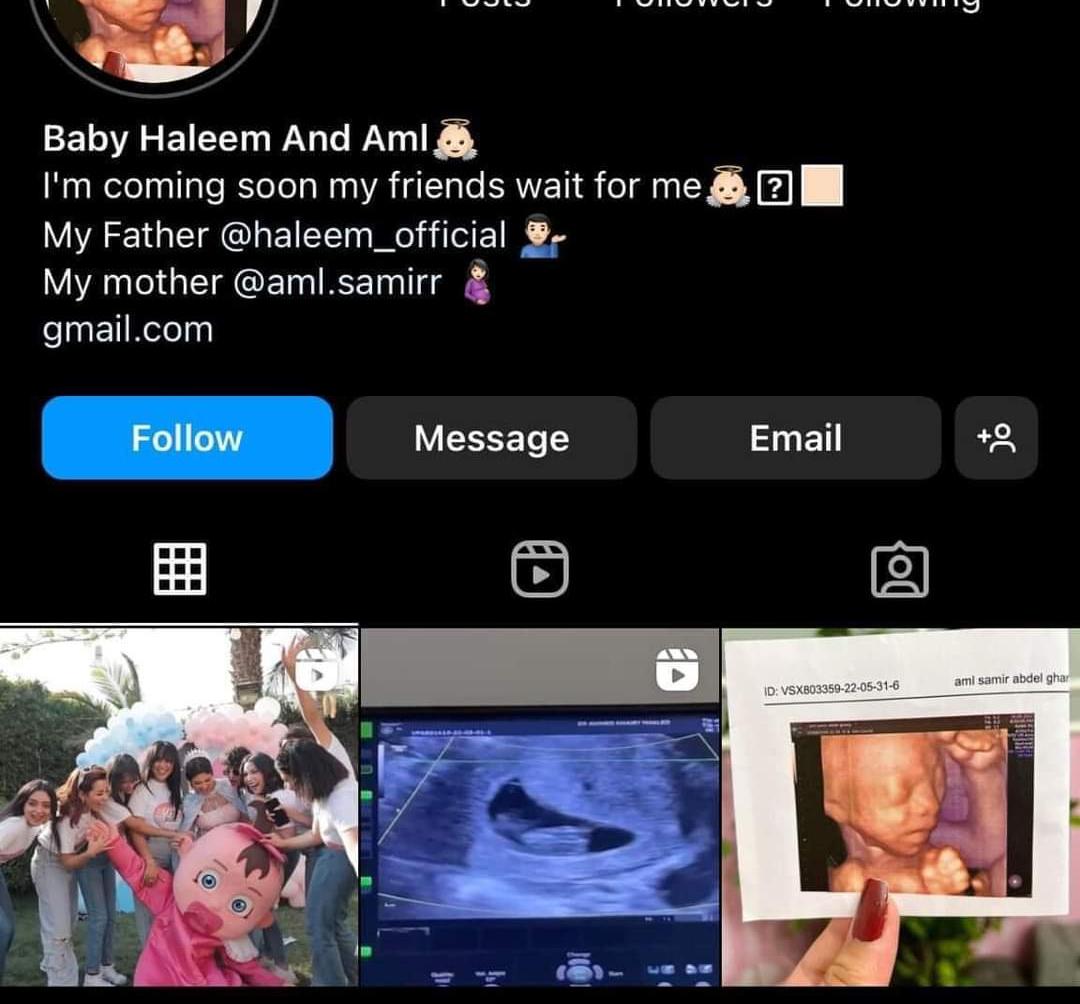Play the ultrasound monitor reel

click(540, 806)
